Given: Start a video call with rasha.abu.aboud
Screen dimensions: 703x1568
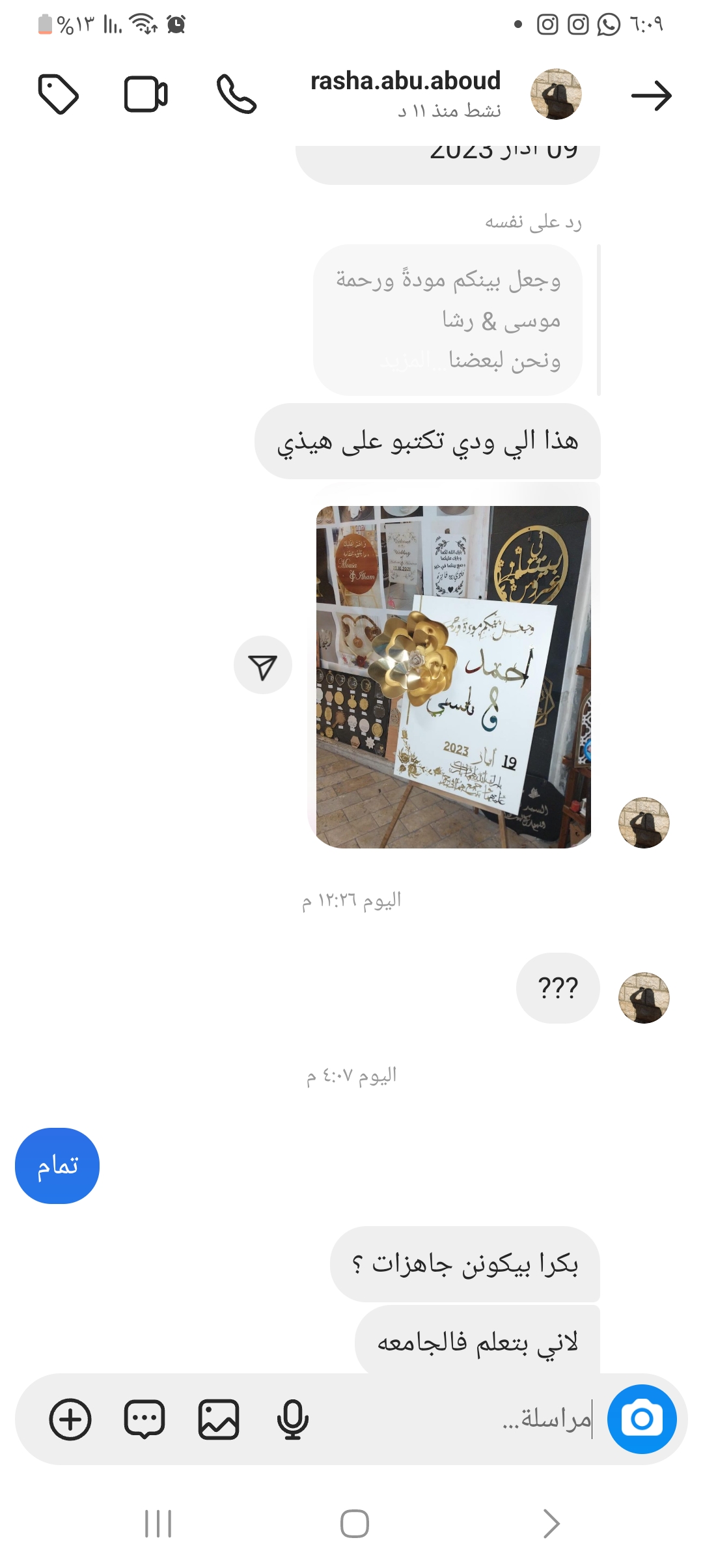Looking at the screenshot, I should [x=146, y=94].
